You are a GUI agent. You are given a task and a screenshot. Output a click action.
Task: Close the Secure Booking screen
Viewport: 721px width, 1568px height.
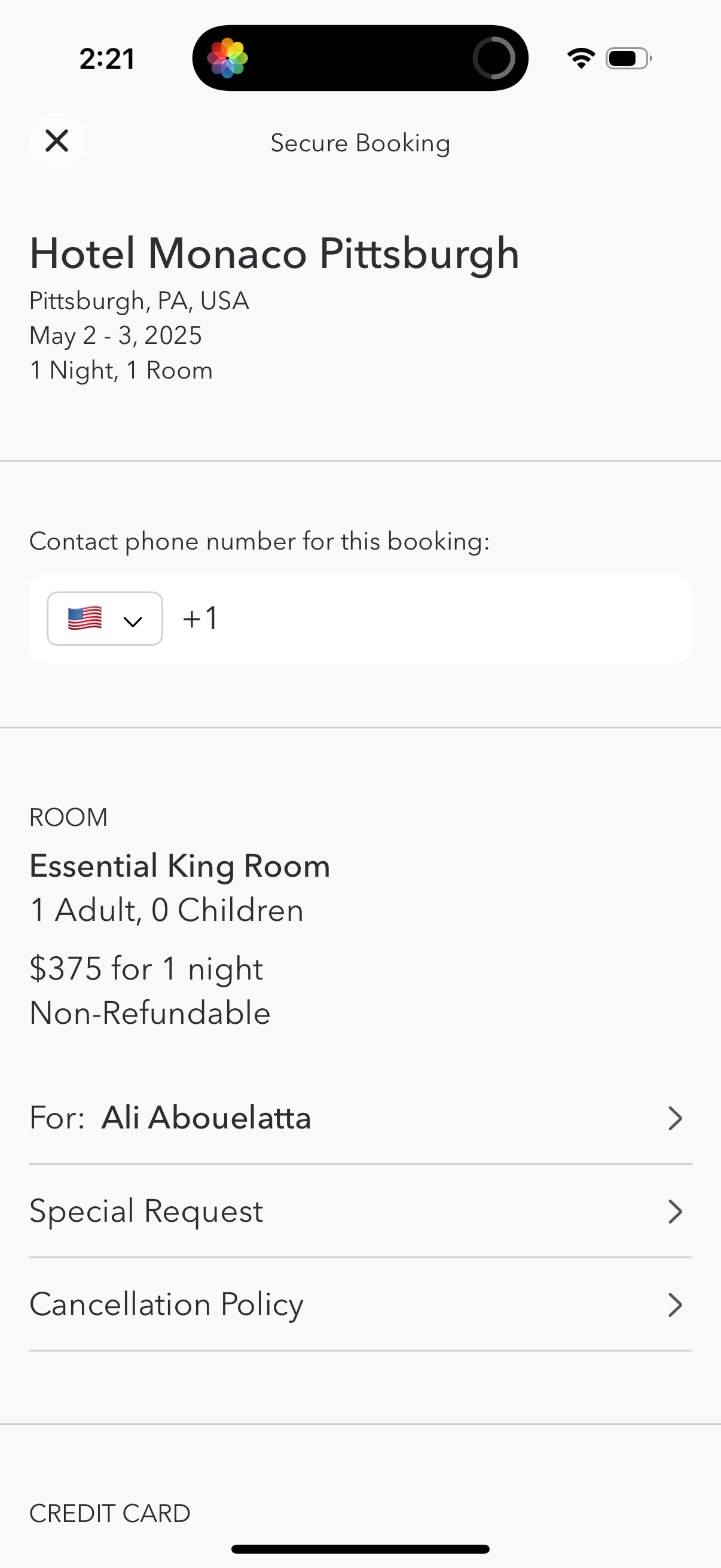(x=57, y=141)
